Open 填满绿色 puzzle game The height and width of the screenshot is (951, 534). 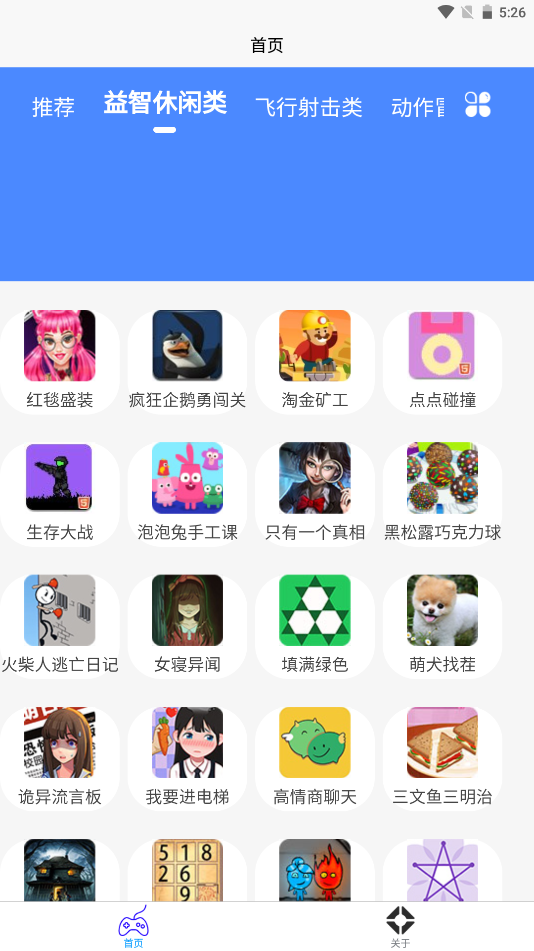(315, 626)
